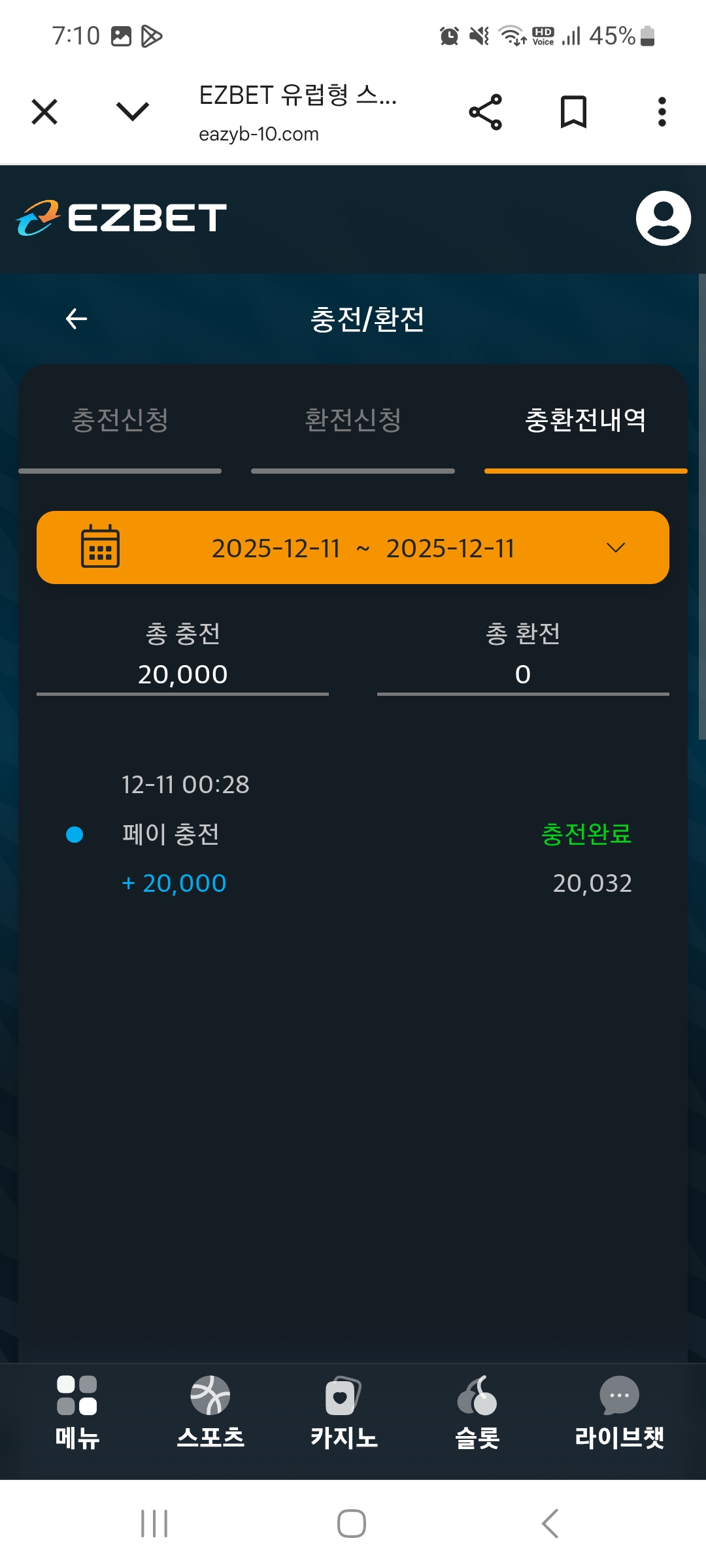Tap the system home button
The height and width of the screenshot is (1568, 706).
click(x=352, y=1524)
